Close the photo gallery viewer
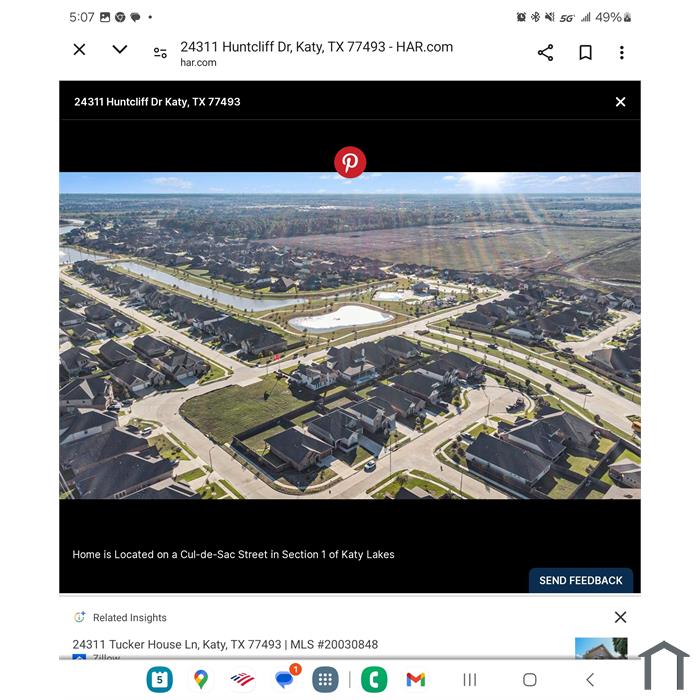Viewport: 700px width, 700px height. pyautogui.click(x=620, y=102)
